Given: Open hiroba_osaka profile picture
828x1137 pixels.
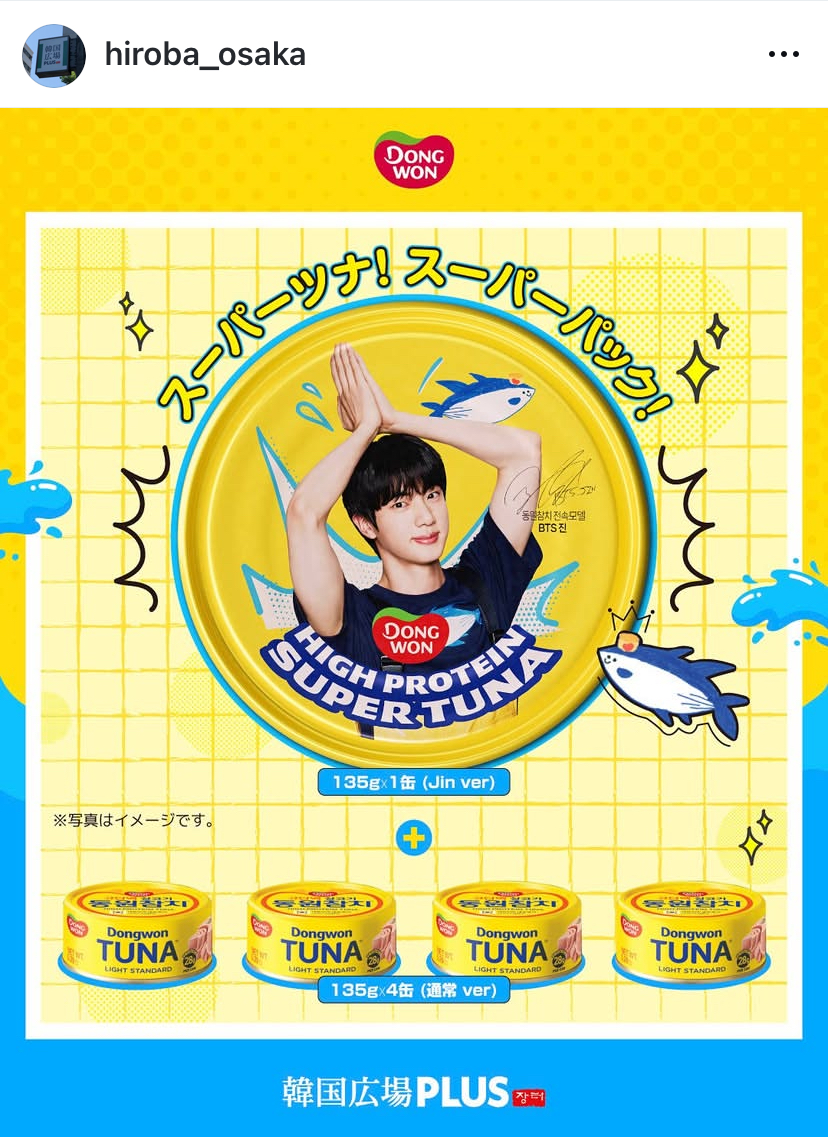Looking at the screenshot, I should tap(54, 55).
